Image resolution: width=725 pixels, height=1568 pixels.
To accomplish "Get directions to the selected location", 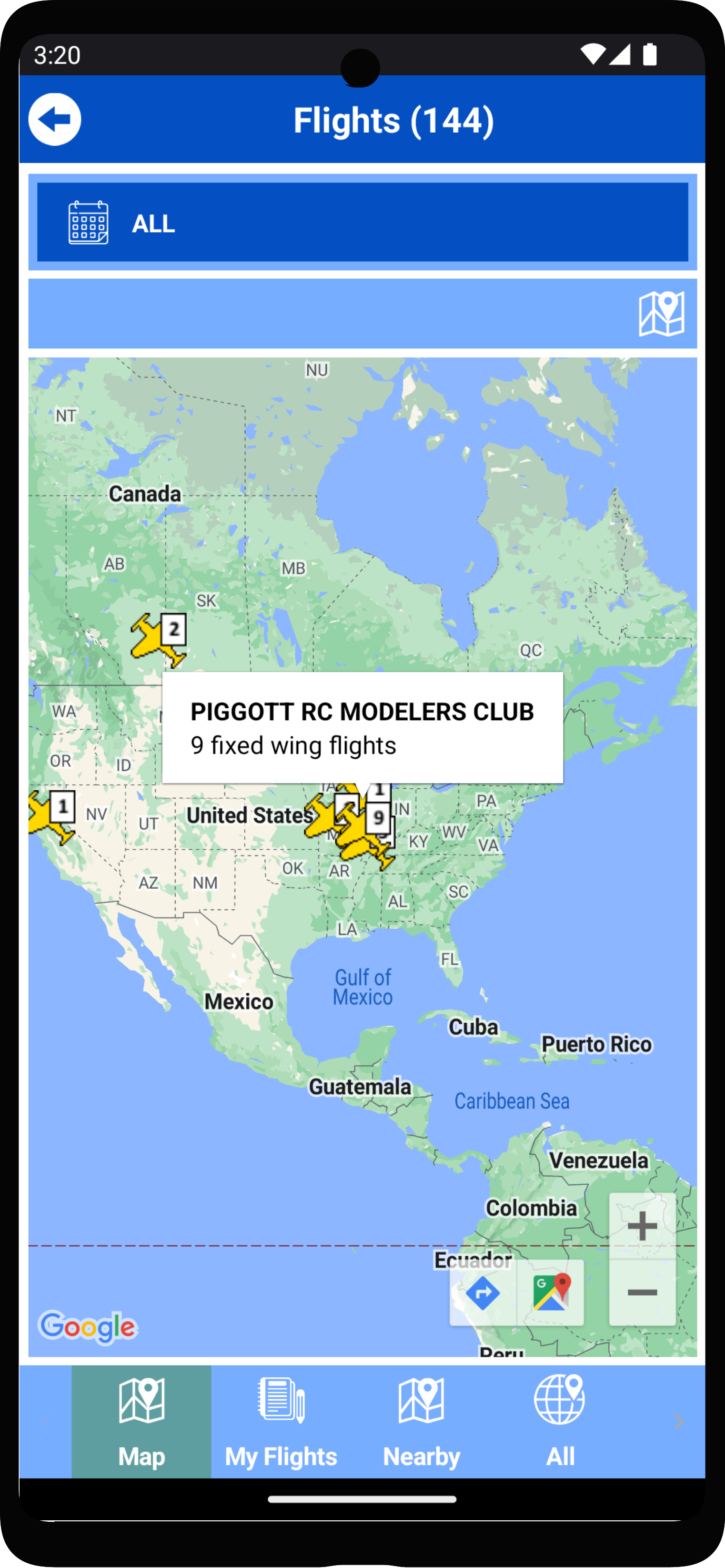I will (483, 1293).
